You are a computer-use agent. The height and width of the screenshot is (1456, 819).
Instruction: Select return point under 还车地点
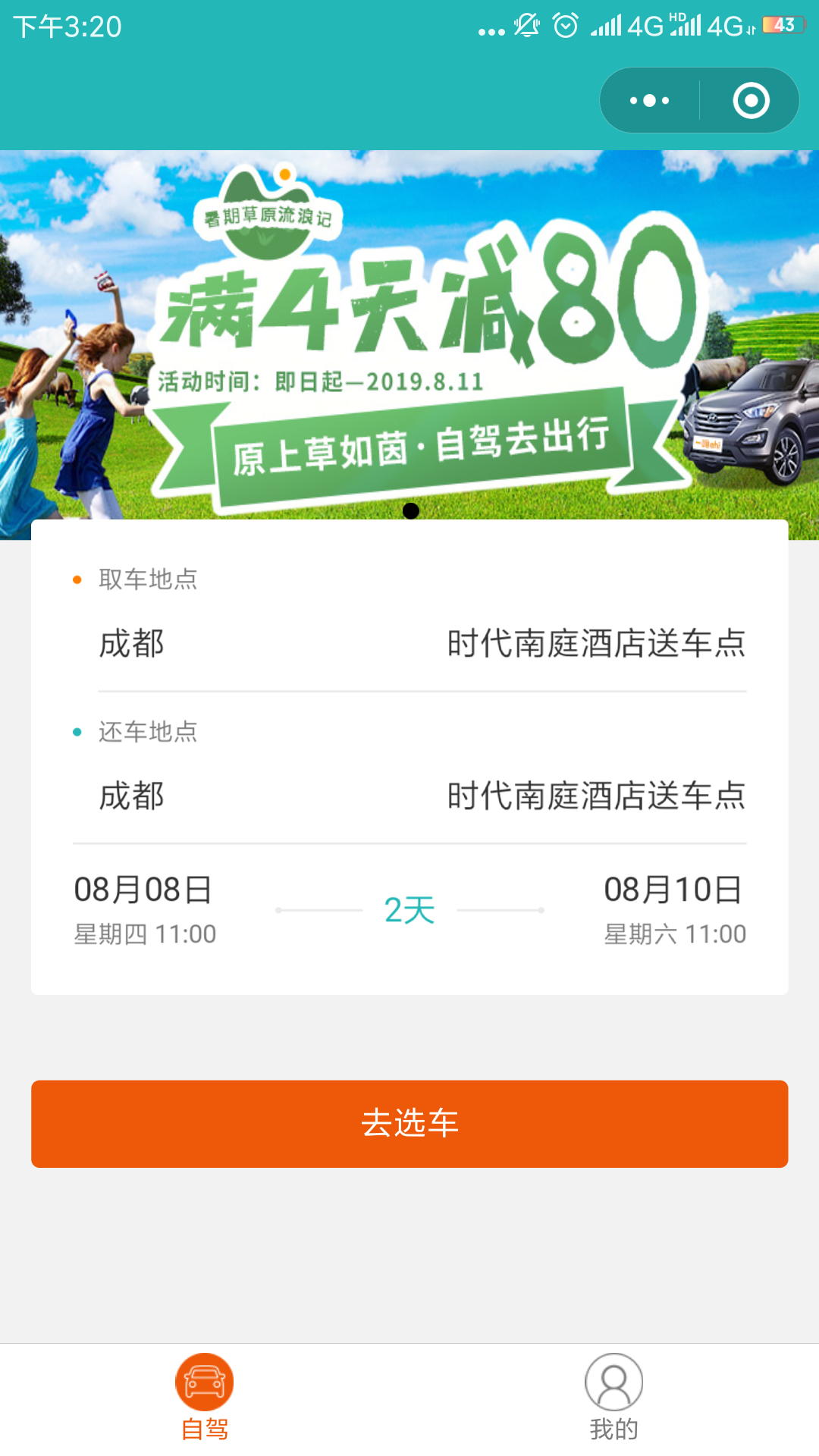tap(596, 796)
